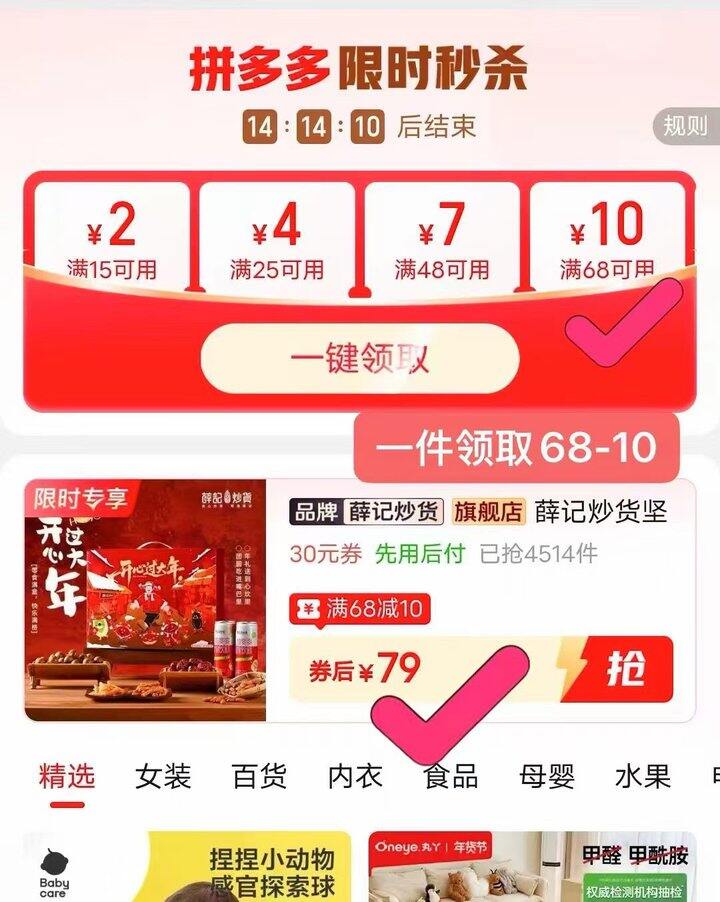Tap the 抢 button for 薛记炒货
The width and height of the screenshot is (720, 902).
(625, 669)
